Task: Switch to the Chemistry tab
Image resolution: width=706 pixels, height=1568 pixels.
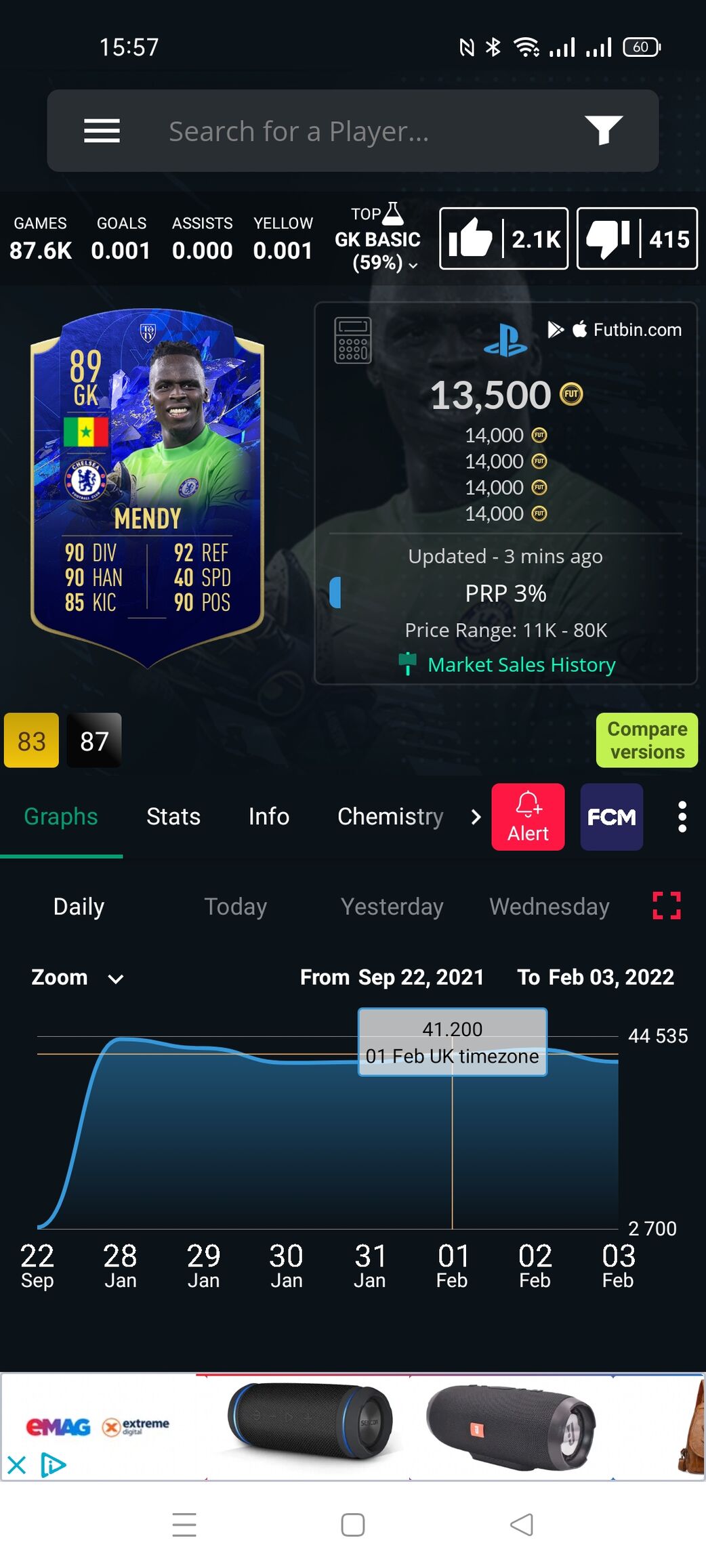Action: [390, 817]
